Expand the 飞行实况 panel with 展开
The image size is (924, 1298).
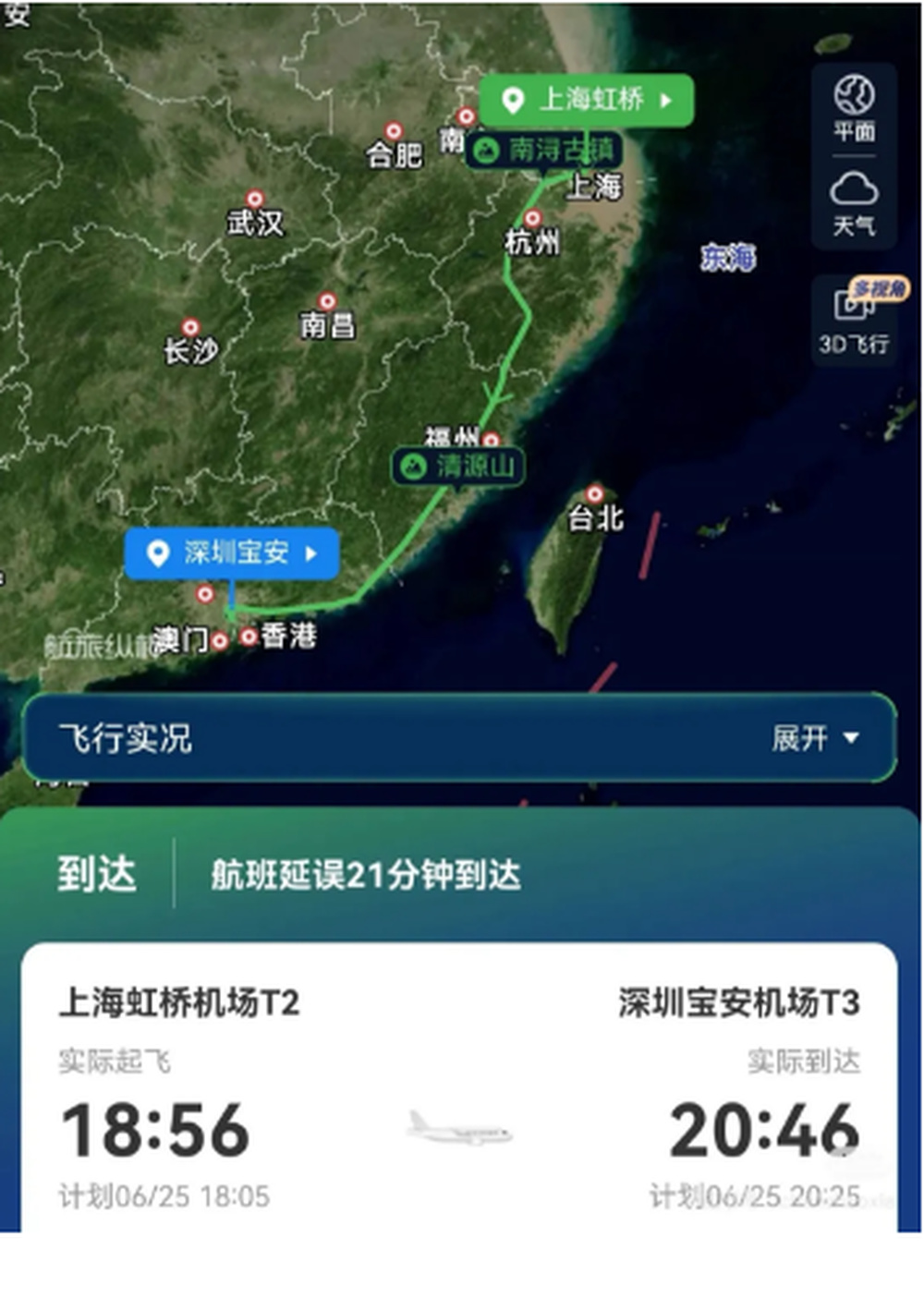pos(816,738)
